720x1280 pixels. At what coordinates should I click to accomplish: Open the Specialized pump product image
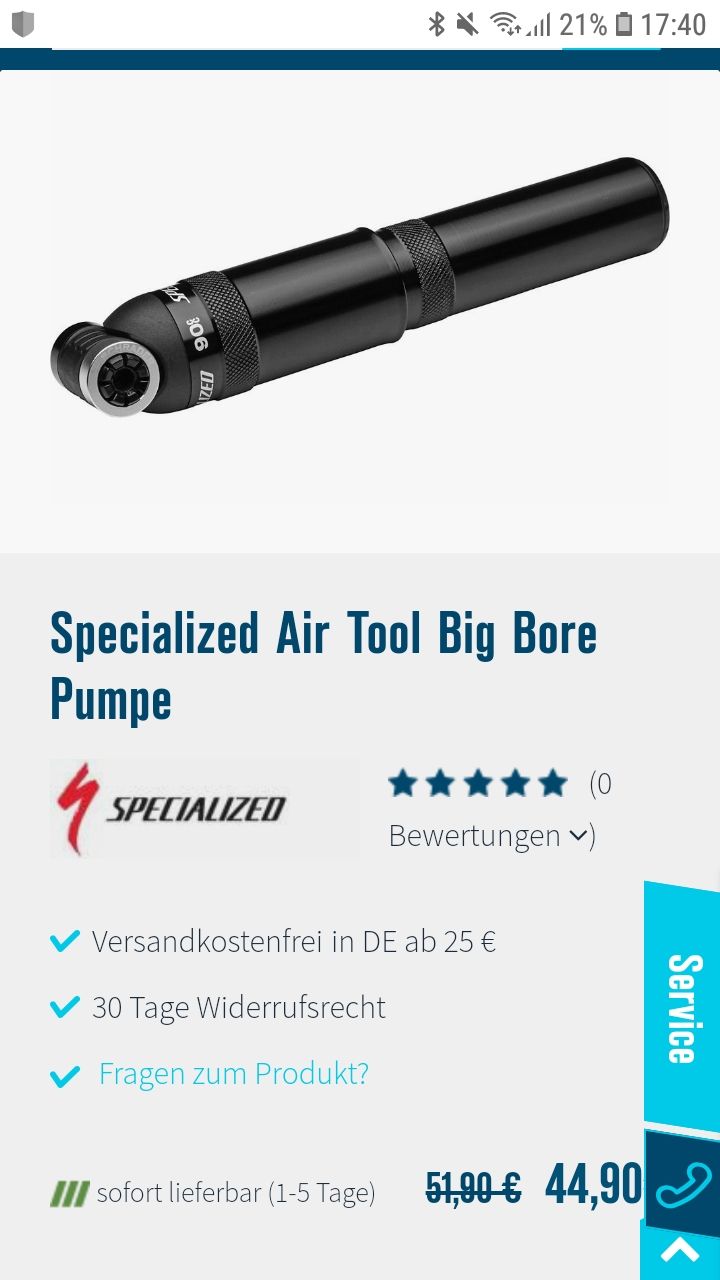[x=360, y=290]
